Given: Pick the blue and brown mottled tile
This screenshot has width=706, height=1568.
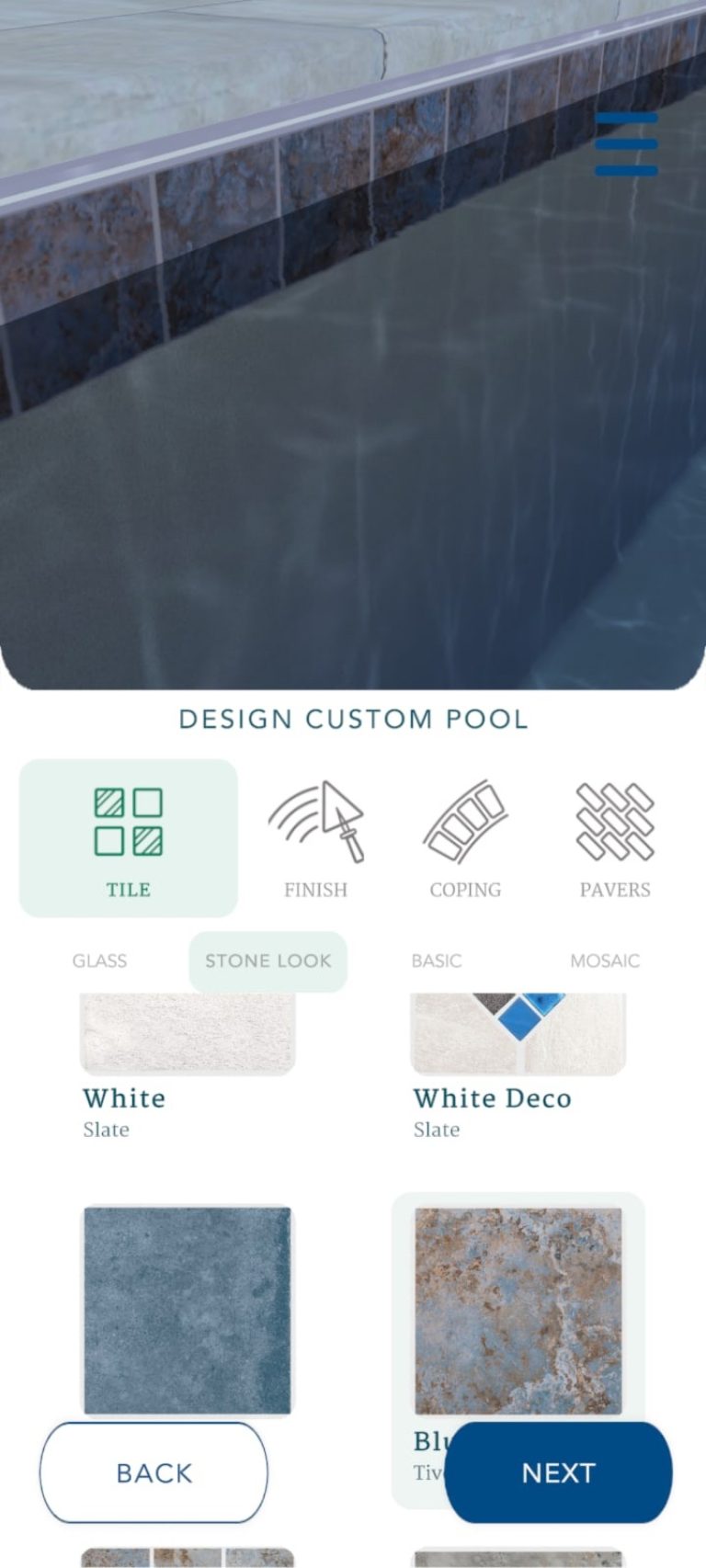Looking at the screenshot, I should coord(518,1311).
